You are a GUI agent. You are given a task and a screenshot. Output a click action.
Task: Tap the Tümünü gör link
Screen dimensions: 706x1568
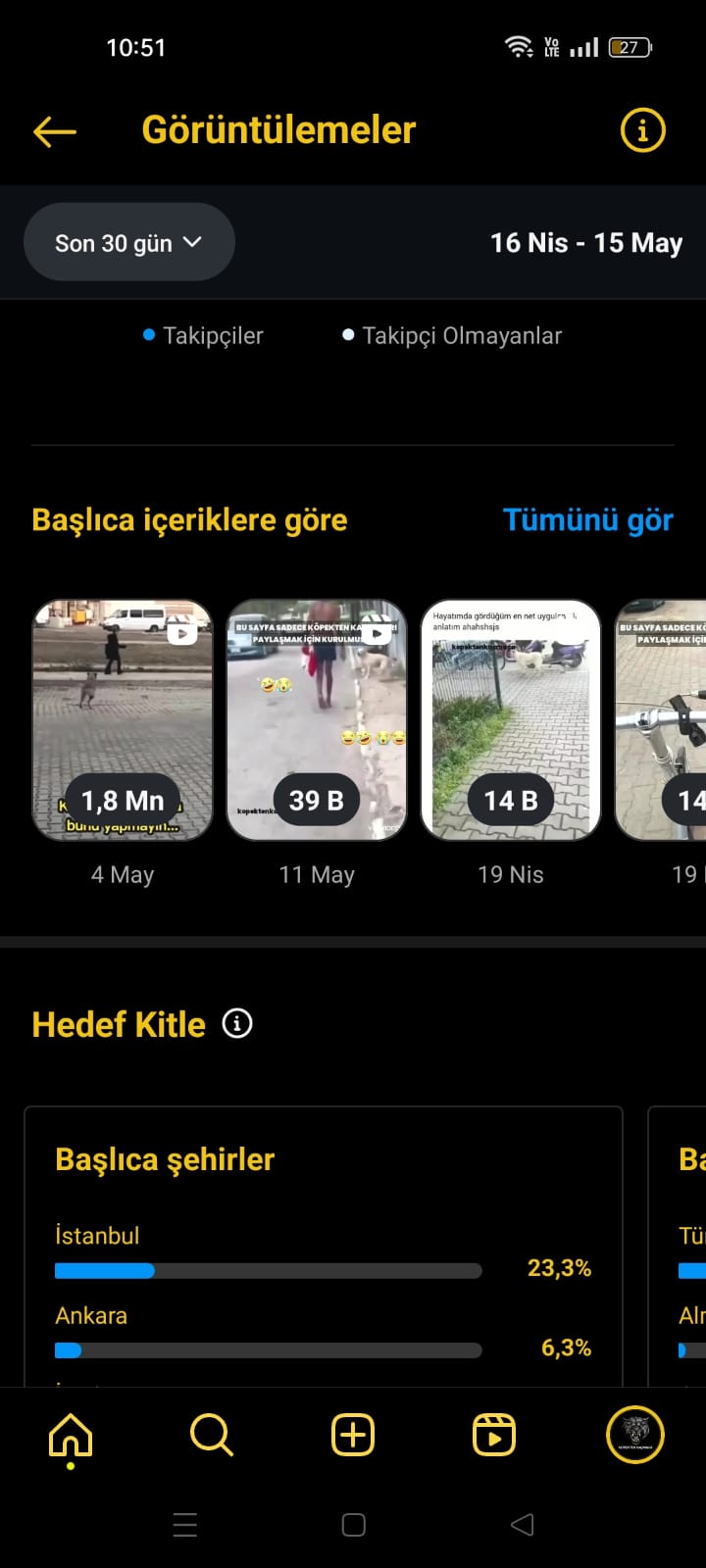pyautogui.click(x=587, y=520)
